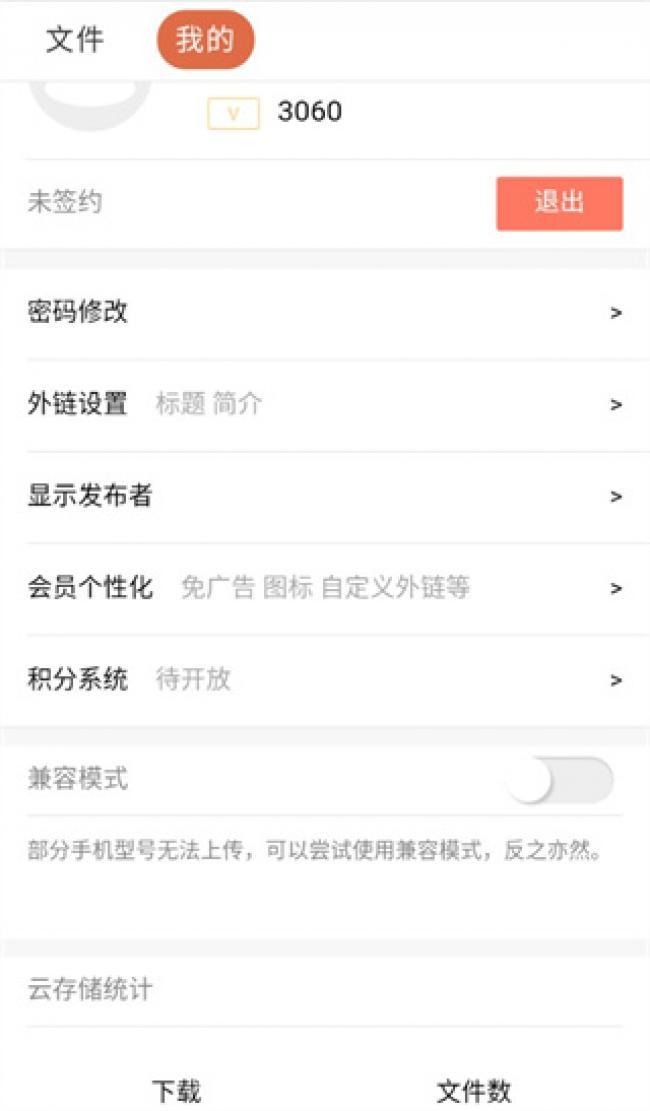Open the 外链设置 row
This screenshot has height=1111, width=650.
tap(325, 405)
